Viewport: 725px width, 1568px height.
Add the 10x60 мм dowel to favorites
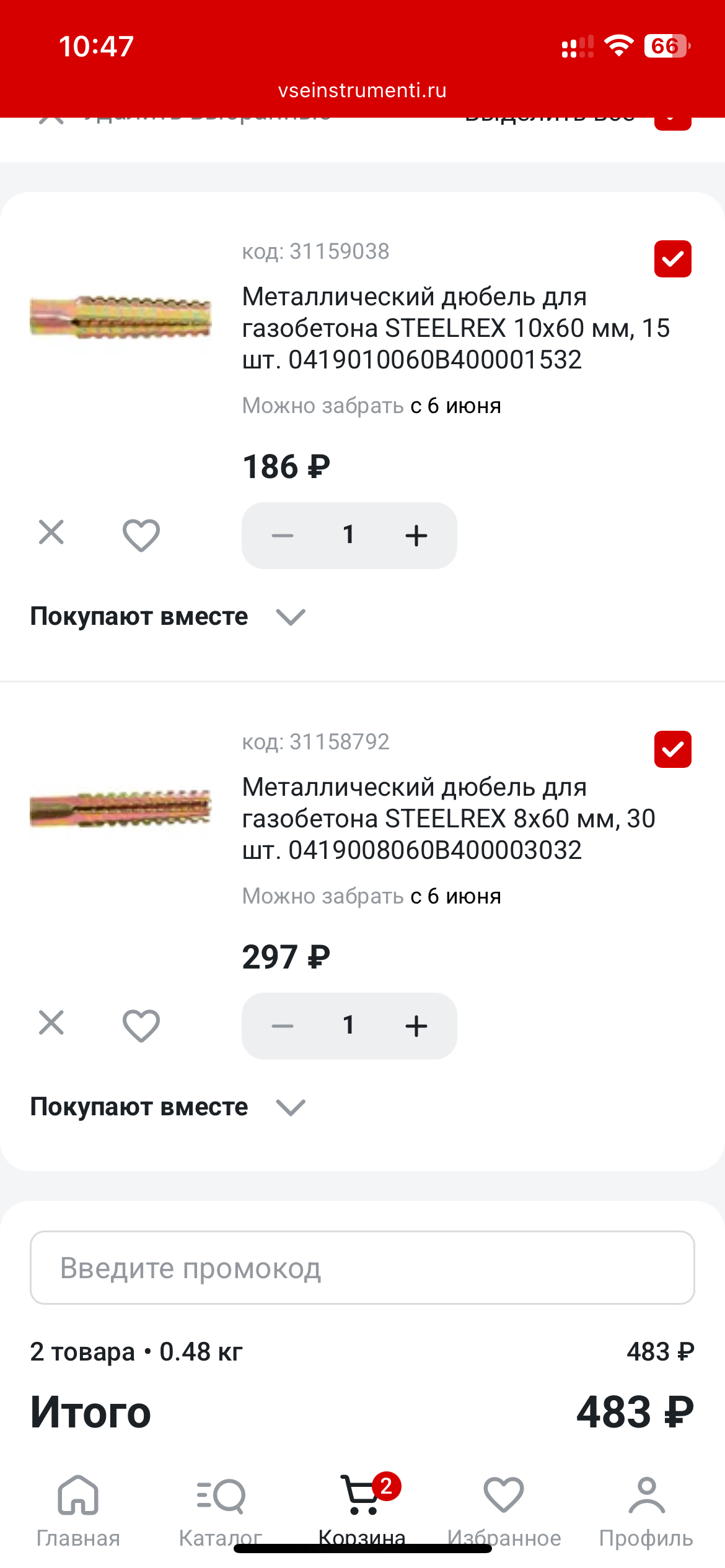[141, 534]
